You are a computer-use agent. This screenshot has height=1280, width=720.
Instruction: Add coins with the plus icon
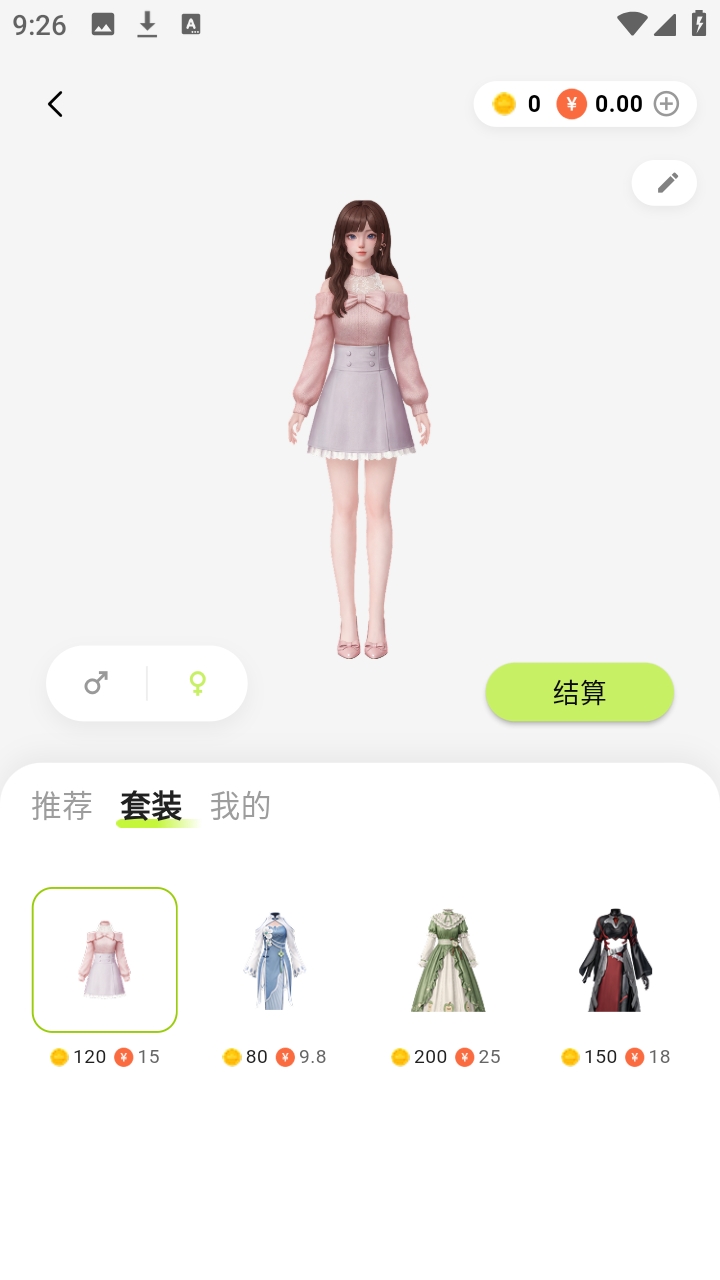point(666,104)
